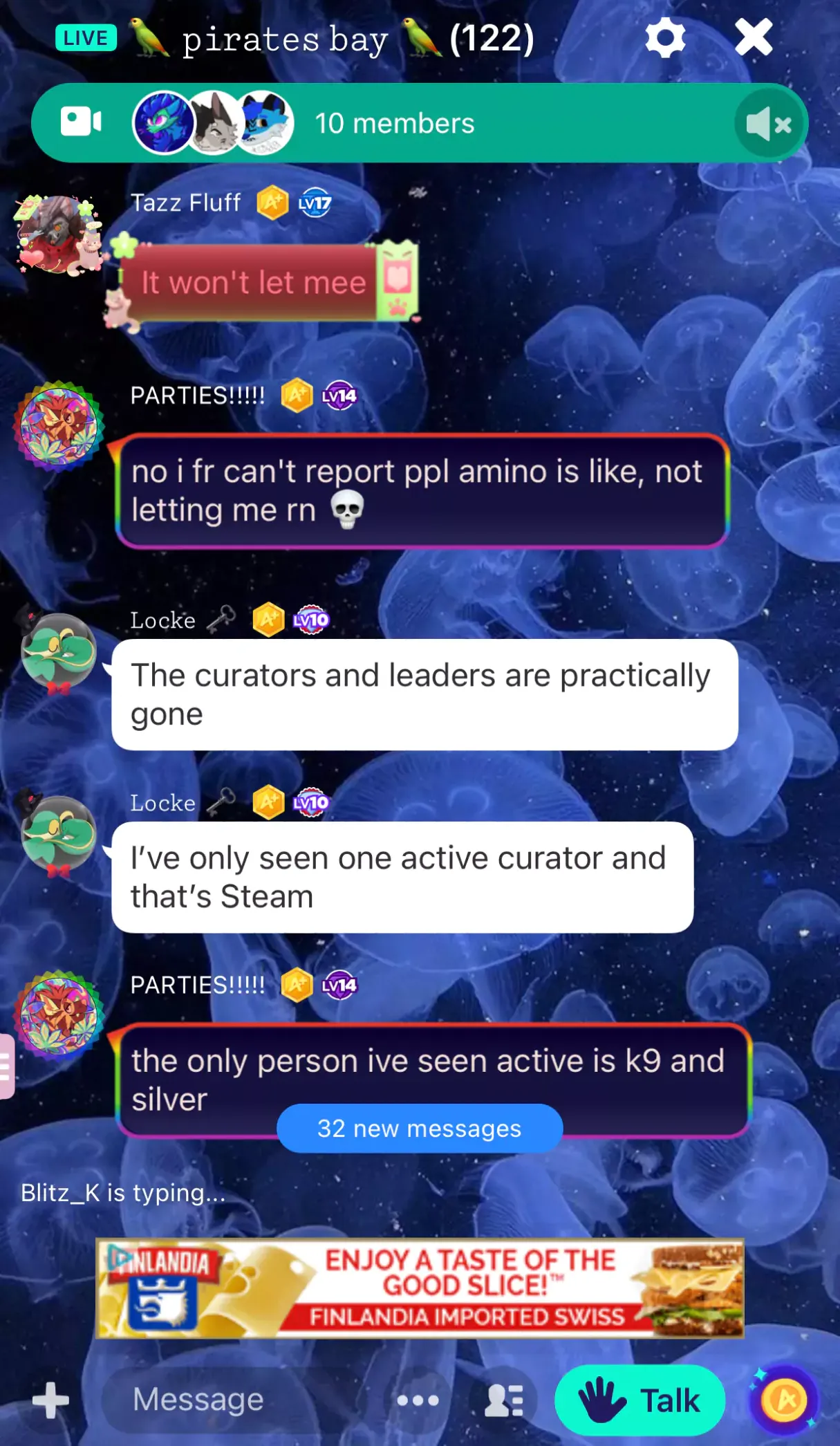Focus the Message text field
The height and width of the screenshot is (1446, 840).
point(242,1400)
